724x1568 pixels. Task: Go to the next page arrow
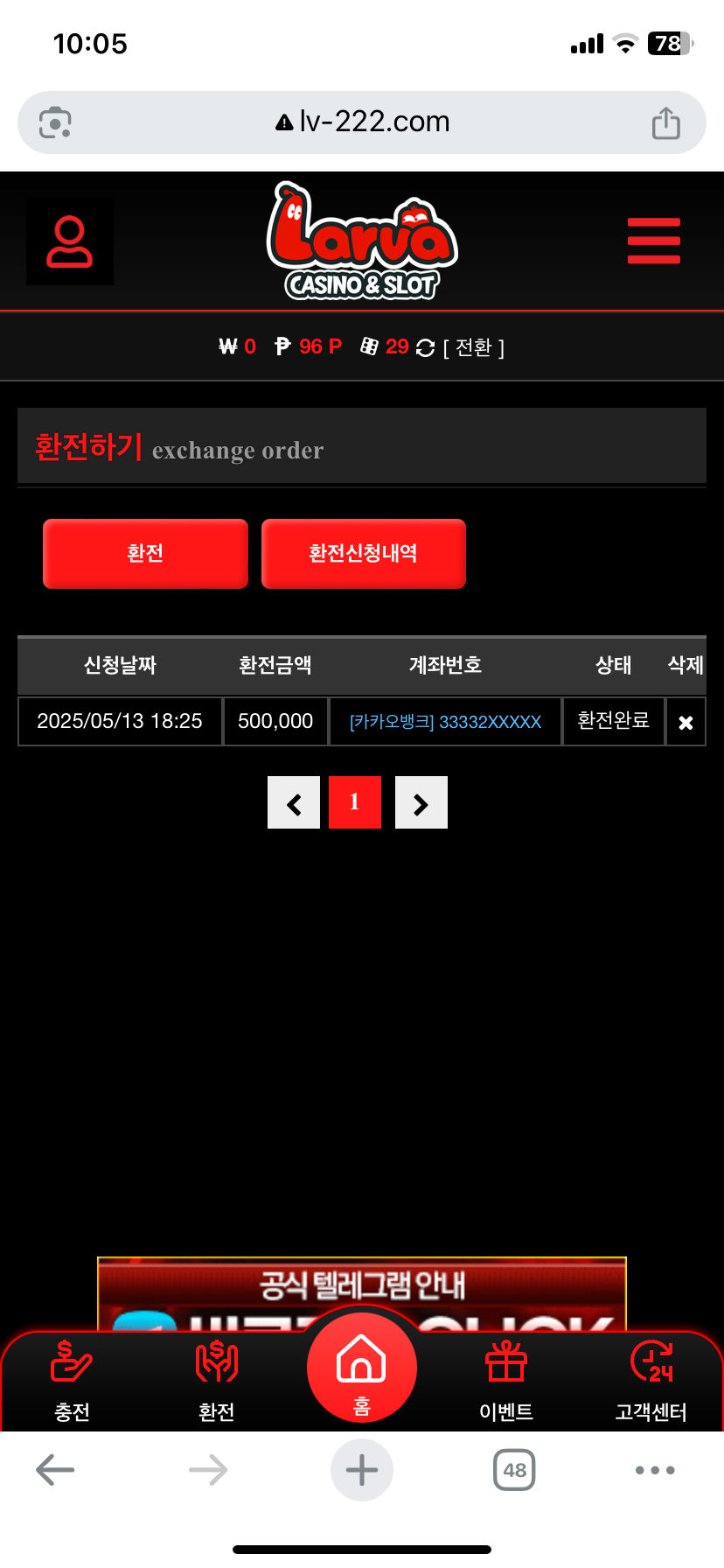pos(421,802)
